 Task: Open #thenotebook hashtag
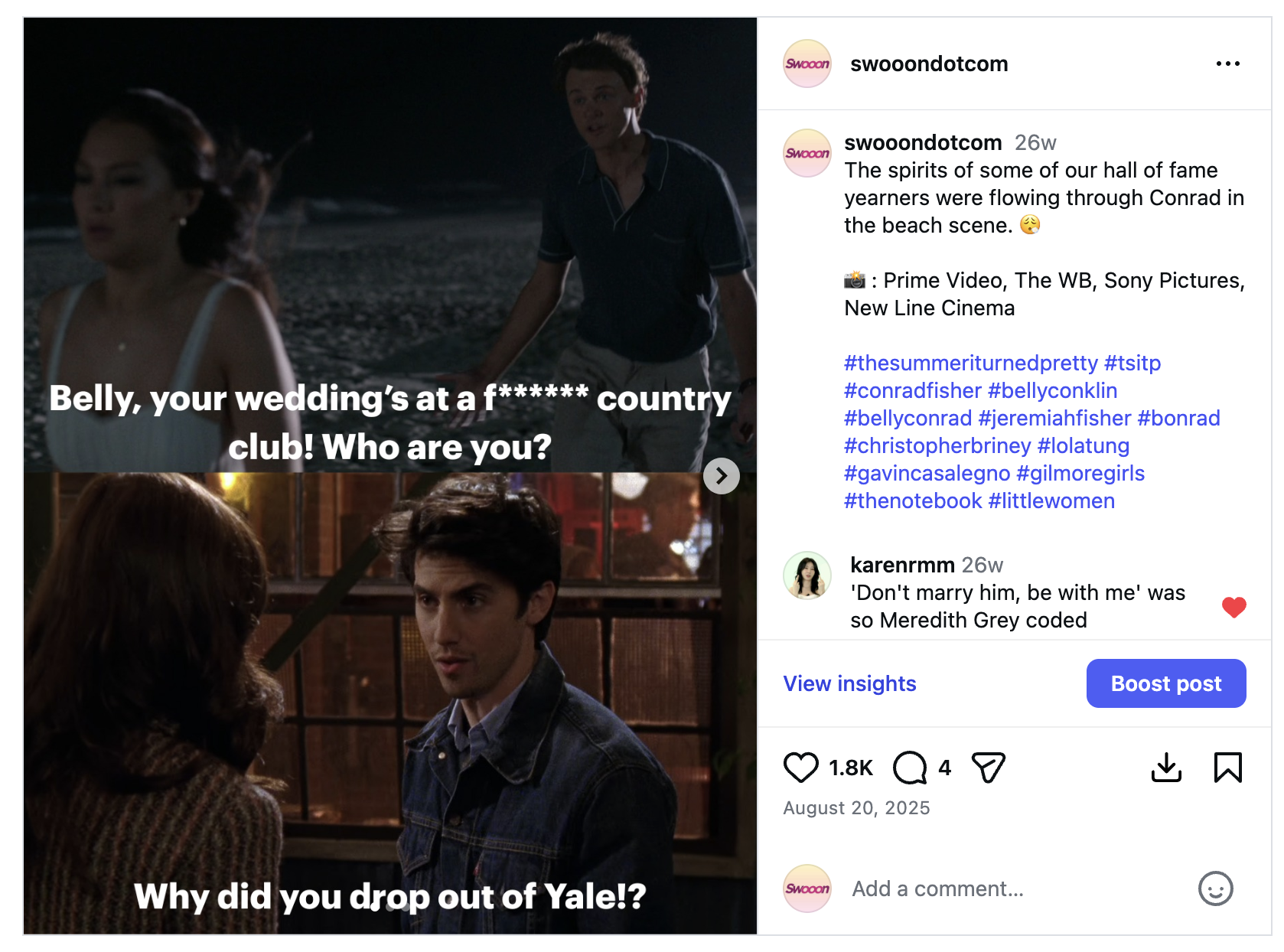pyautogui.click(x=912, y=500)
